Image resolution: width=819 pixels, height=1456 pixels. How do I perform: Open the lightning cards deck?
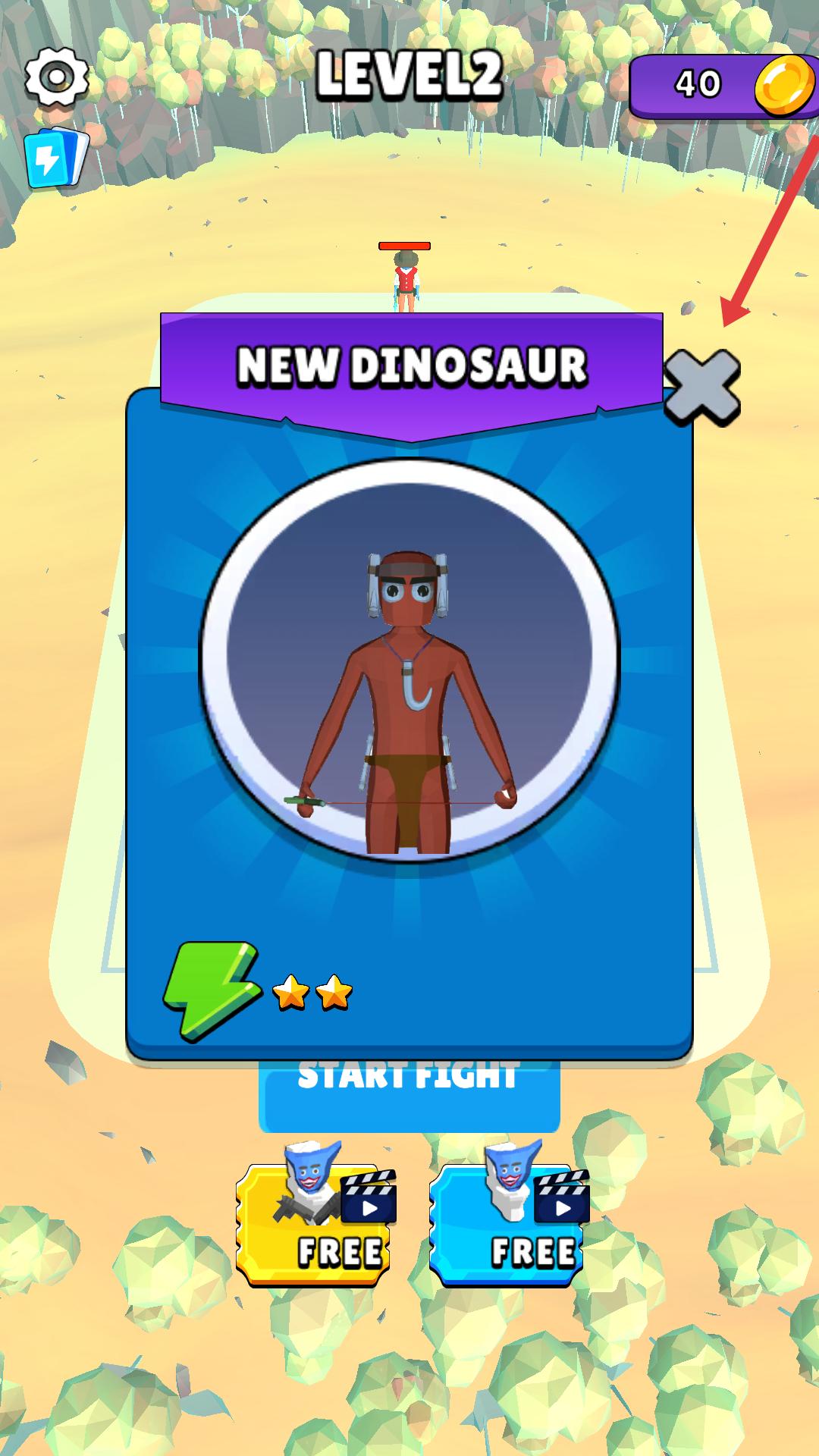pos(57,159)
